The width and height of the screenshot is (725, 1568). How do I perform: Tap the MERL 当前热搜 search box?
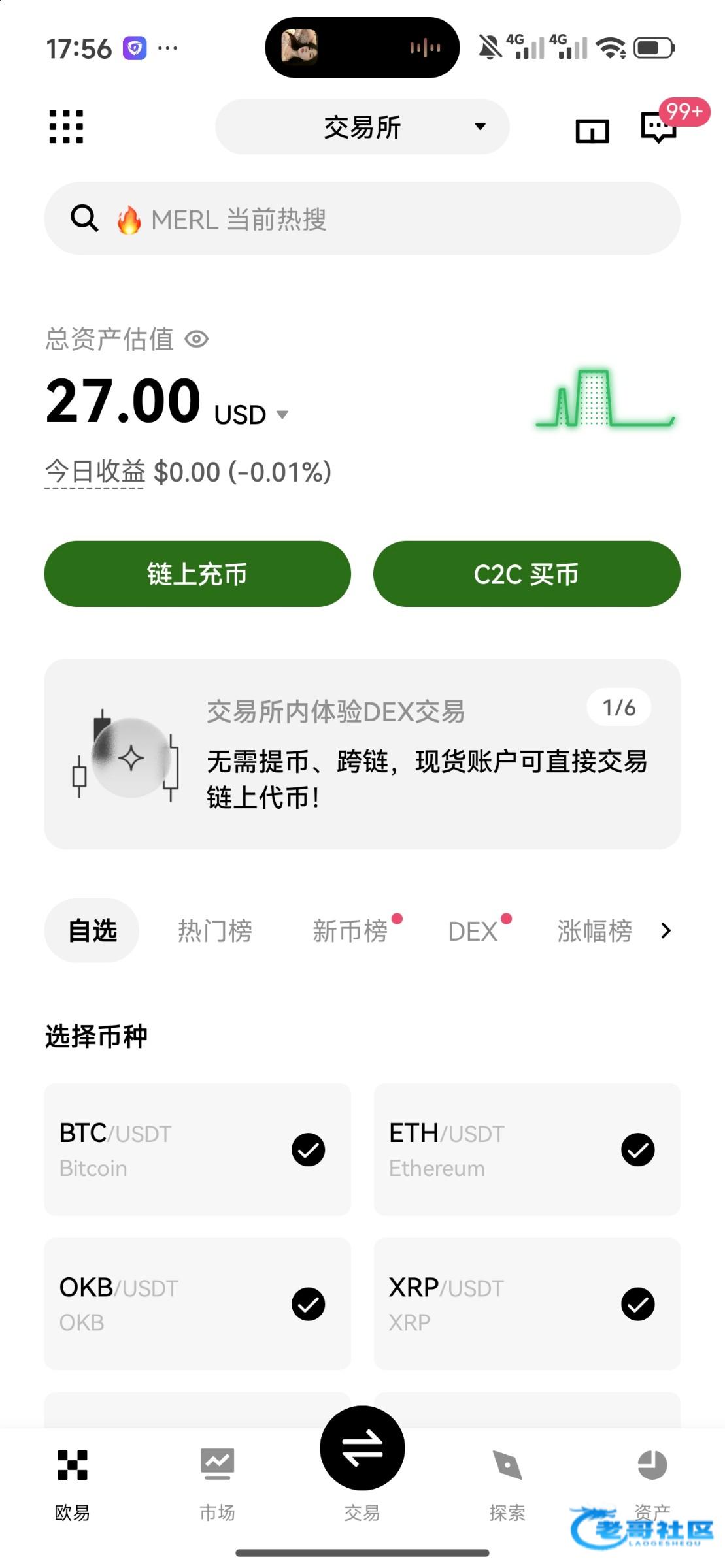click(x=362, y=219)
